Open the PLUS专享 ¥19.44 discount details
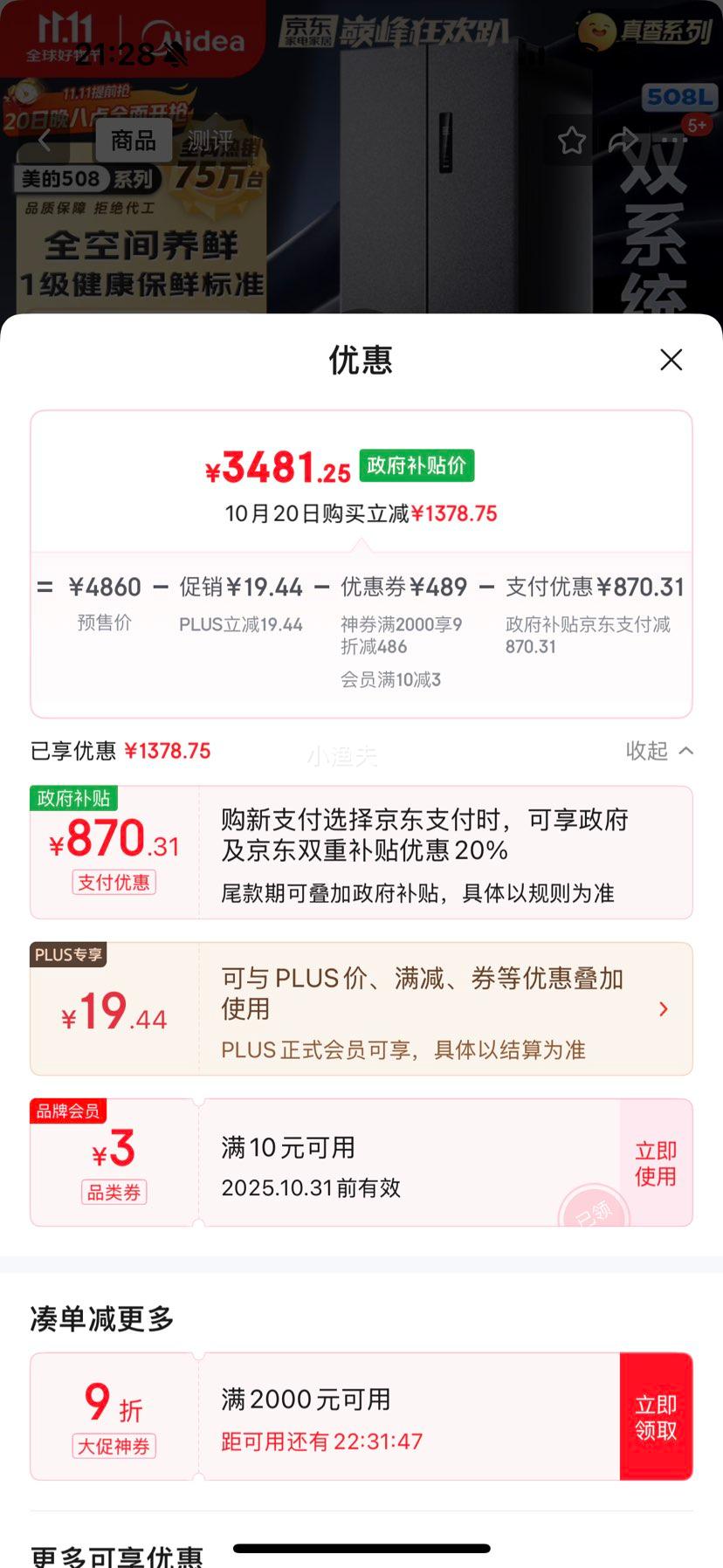723x1568 pixels. click(664, 1009)
